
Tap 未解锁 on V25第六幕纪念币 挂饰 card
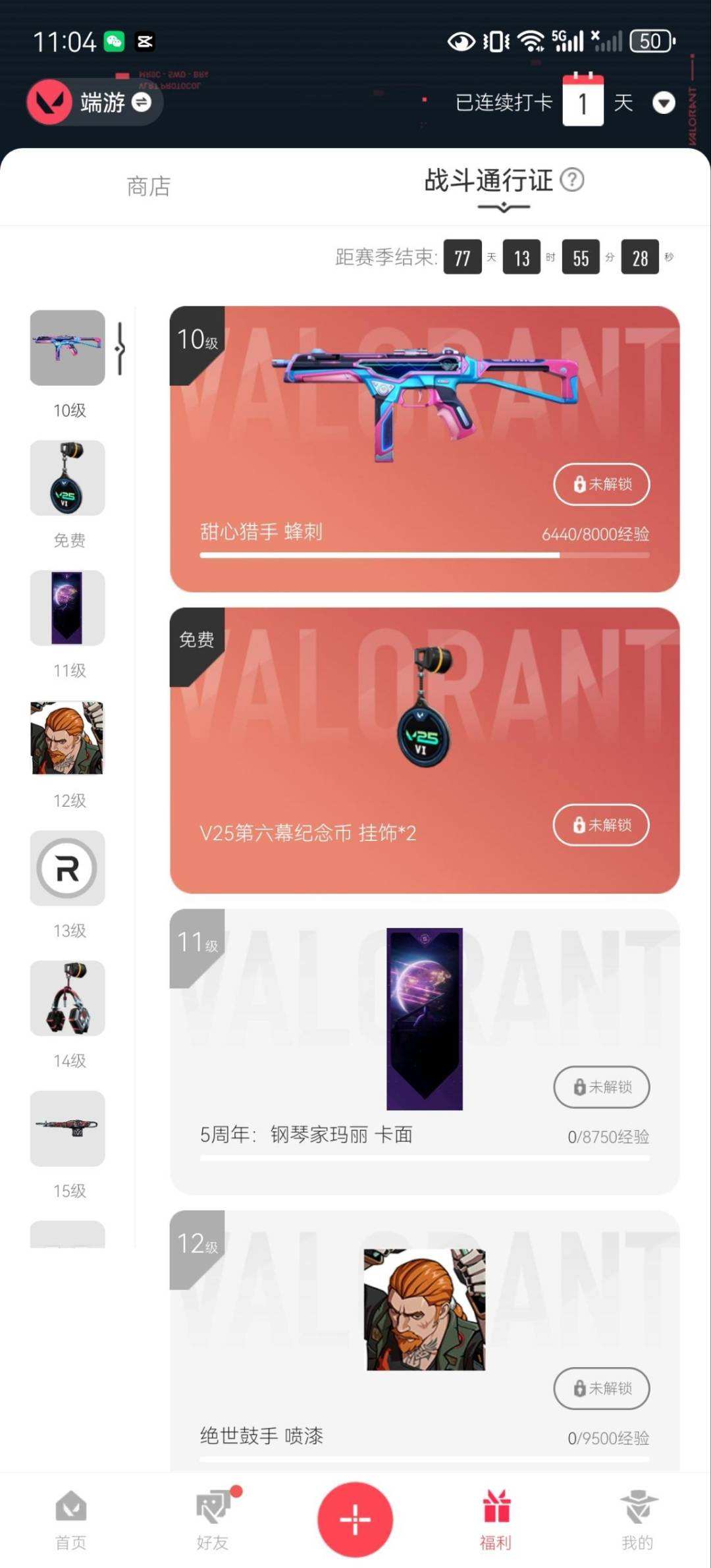[x=601, y=825]
